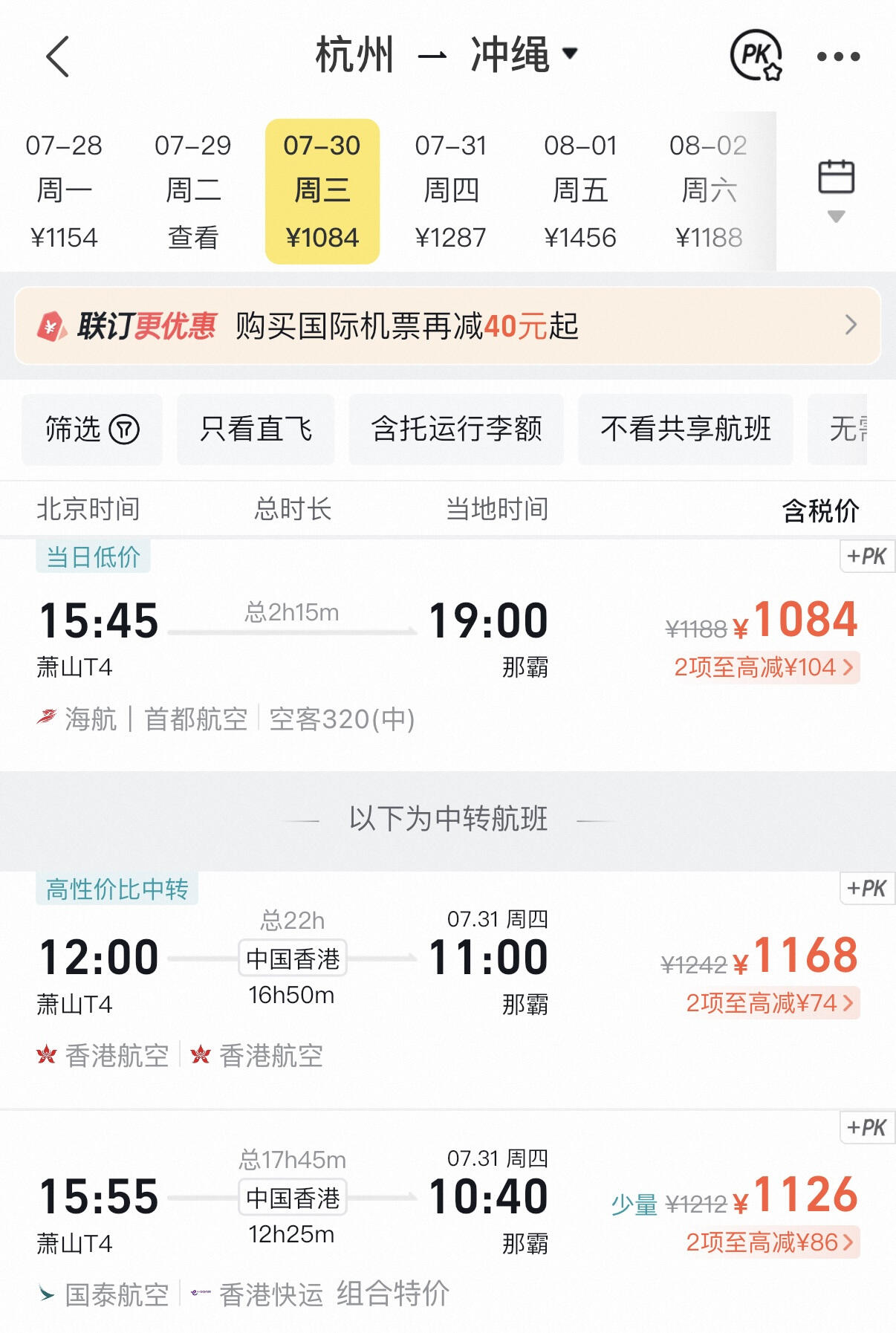Pick date 08-02 周六
This screenshot has height=1333, width=896.
(x=708, y=191)
